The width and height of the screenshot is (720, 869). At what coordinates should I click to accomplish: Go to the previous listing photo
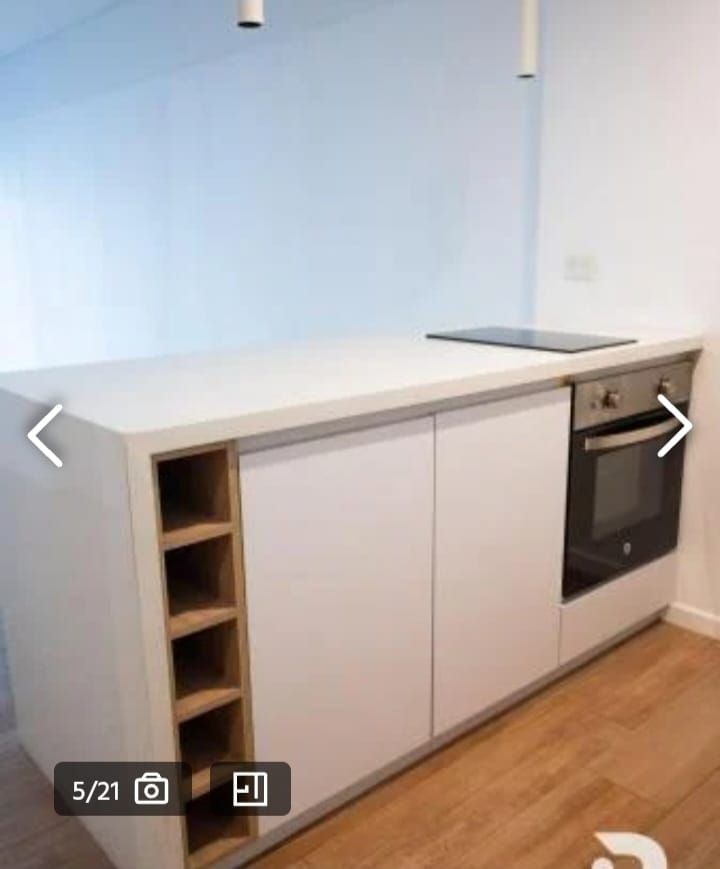click(x=45, y=436)
